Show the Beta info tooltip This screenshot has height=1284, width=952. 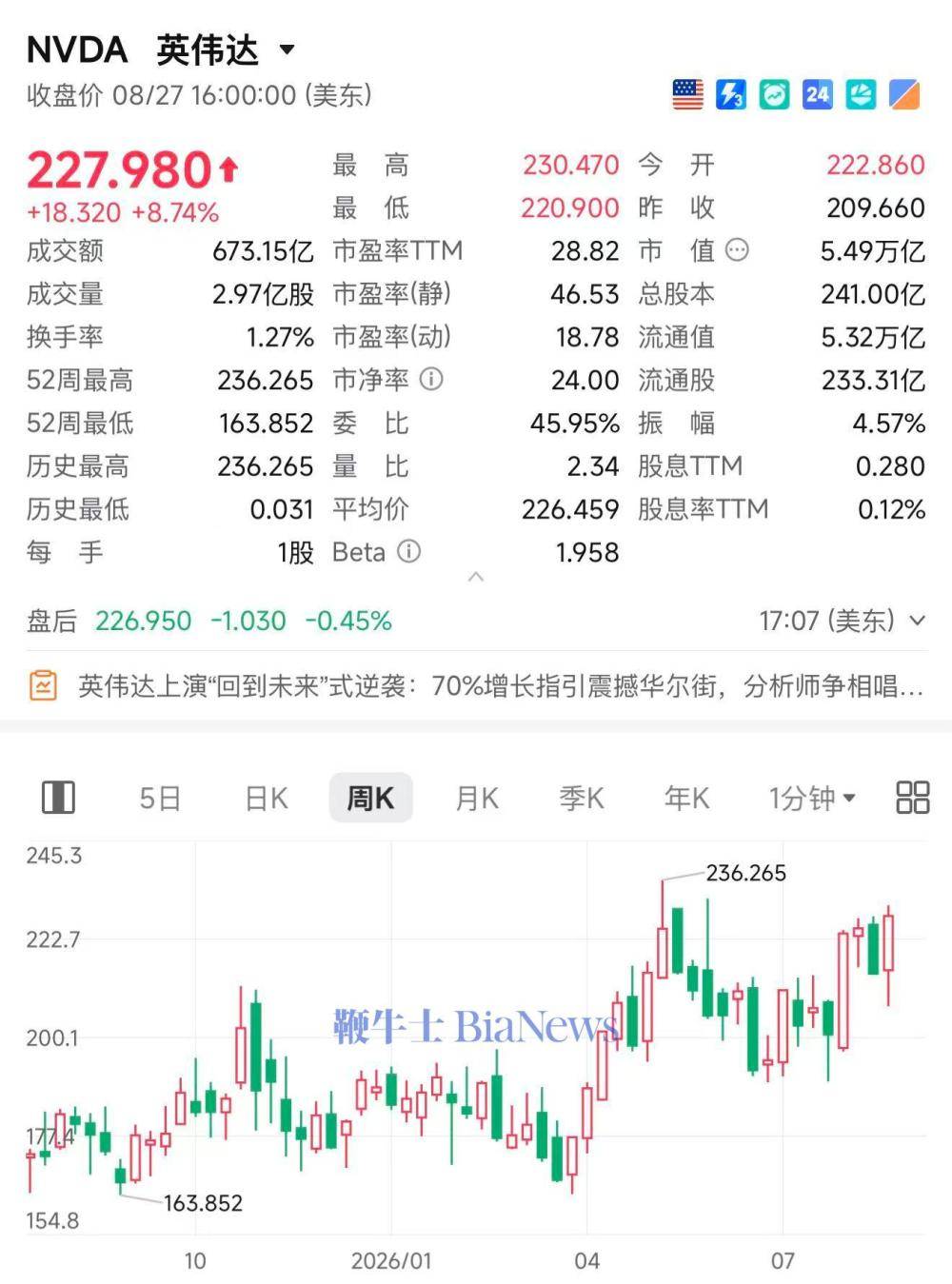click(x=408, y=552)
